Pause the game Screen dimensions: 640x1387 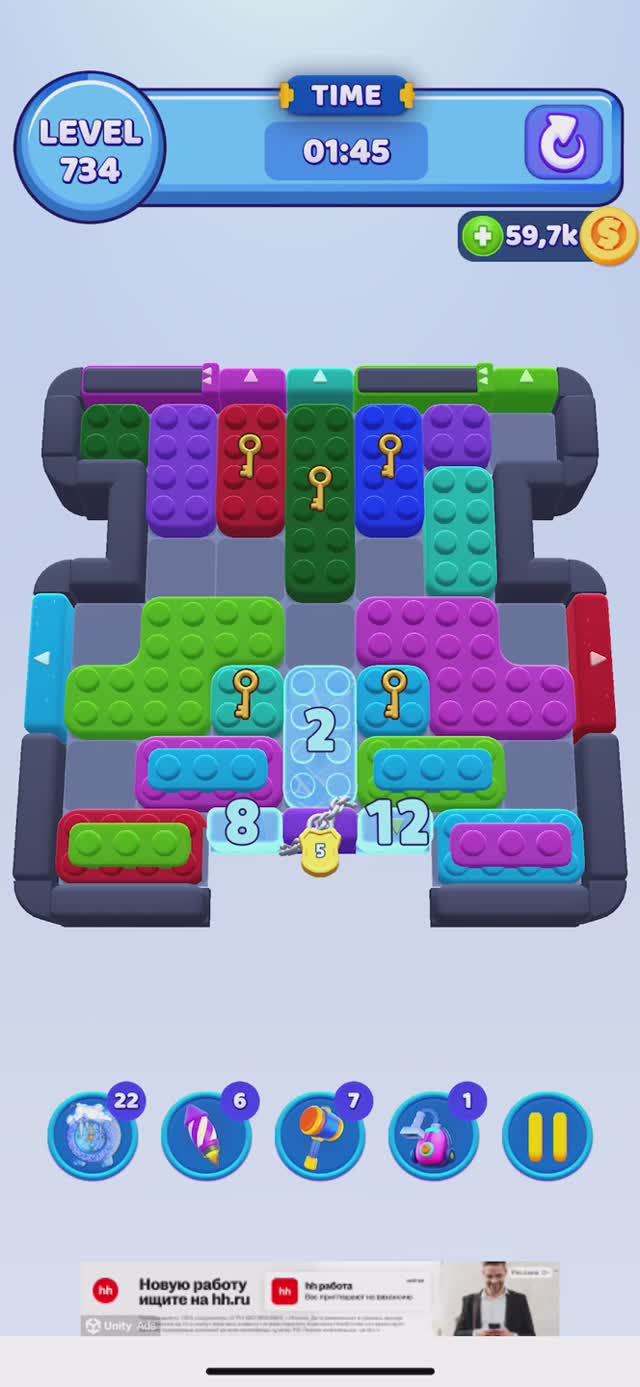point(547,1135)
